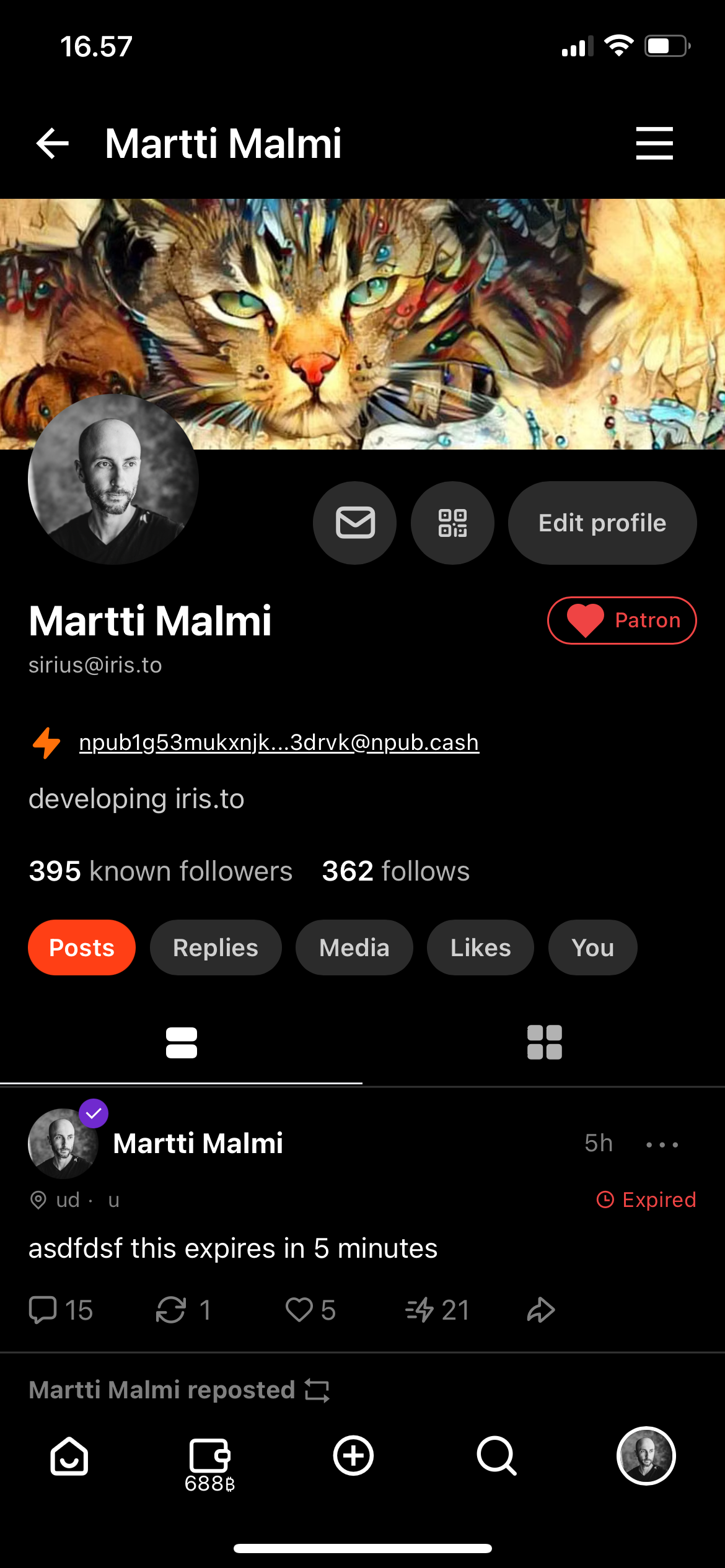Open the Patron badge
The image size is (725, 1568).
[x=622, y=621]
